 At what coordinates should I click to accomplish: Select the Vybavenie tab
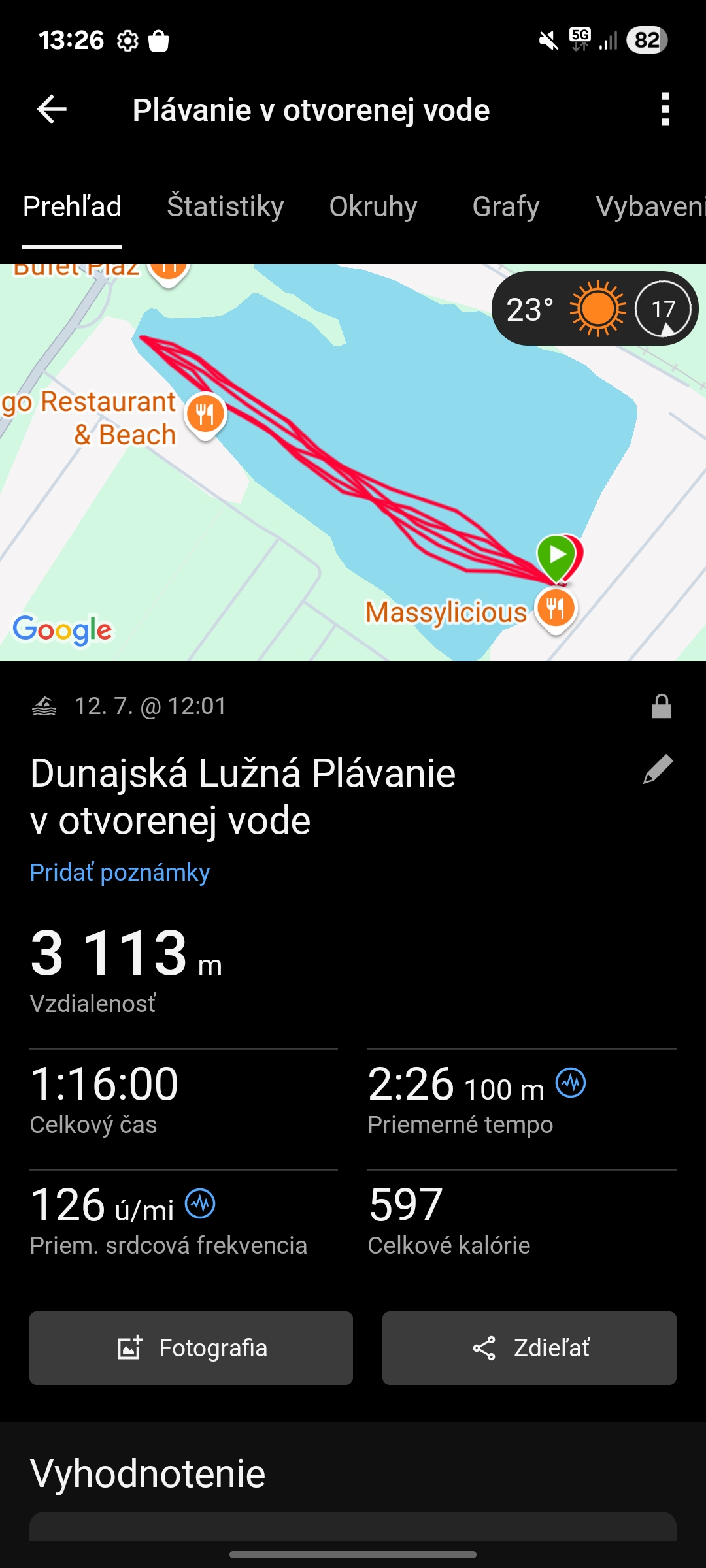pyautogui.click(x=649, y=206)
